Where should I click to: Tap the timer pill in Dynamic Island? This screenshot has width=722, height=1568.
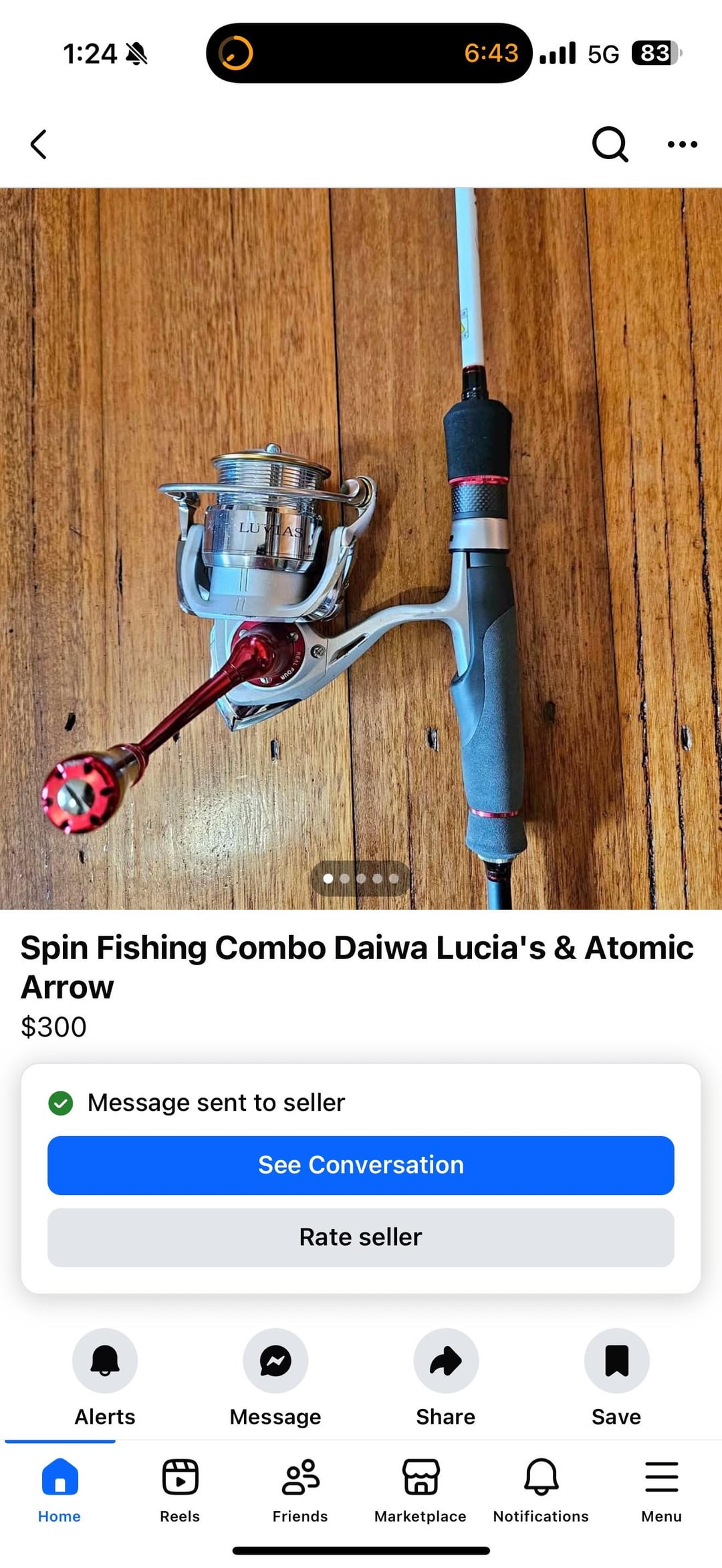(369, 53)
